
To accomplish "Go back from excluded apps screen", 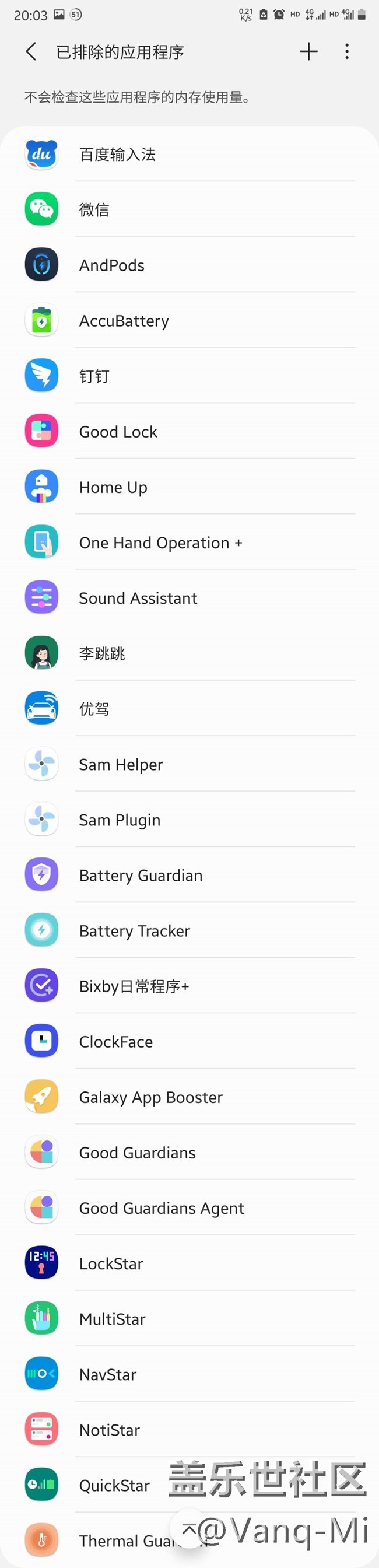I will pyautogui.click(x=31, y=52).
